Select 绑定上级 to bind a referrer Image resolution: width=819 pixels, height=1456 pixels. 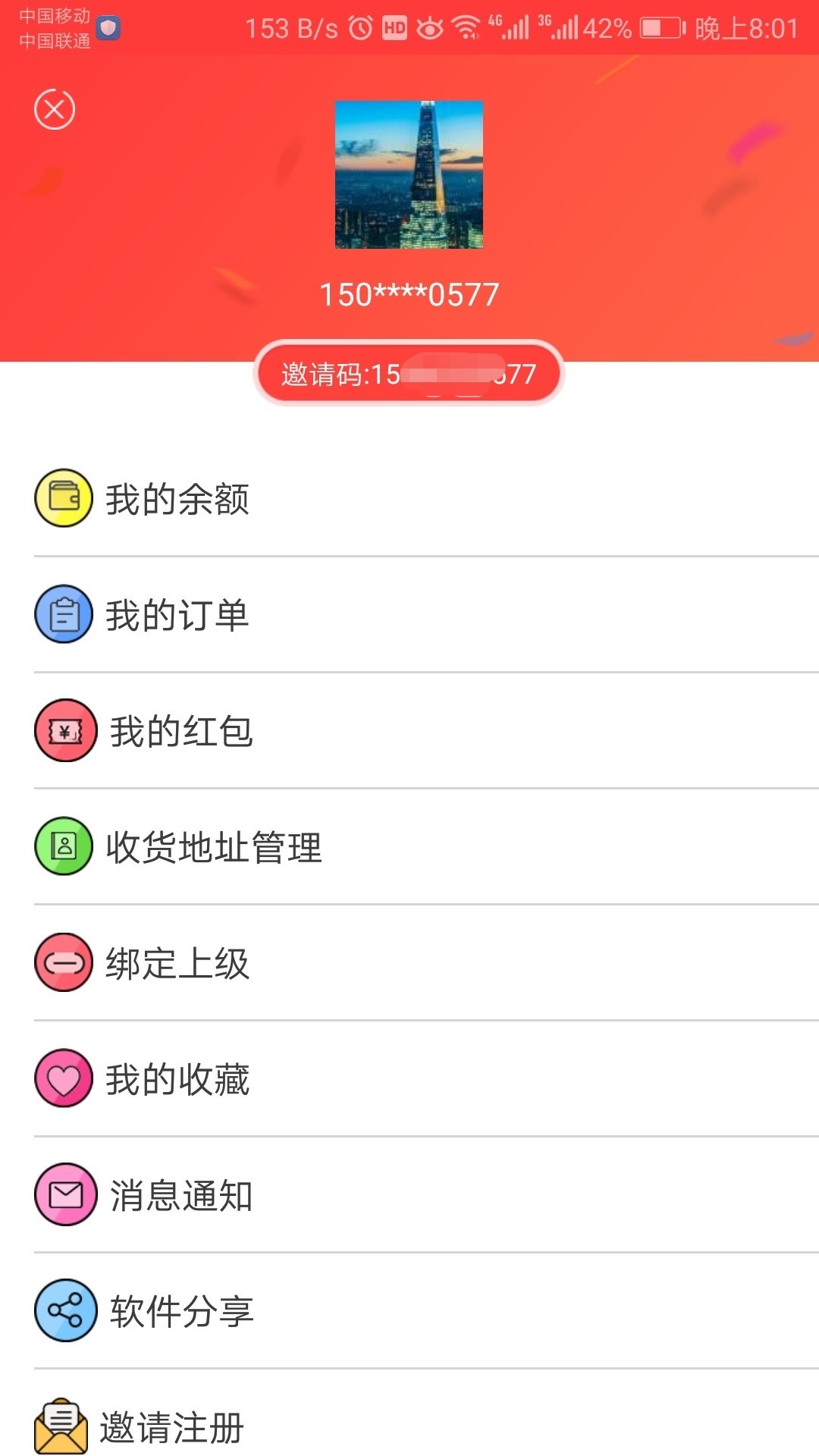tap(178, 963)
